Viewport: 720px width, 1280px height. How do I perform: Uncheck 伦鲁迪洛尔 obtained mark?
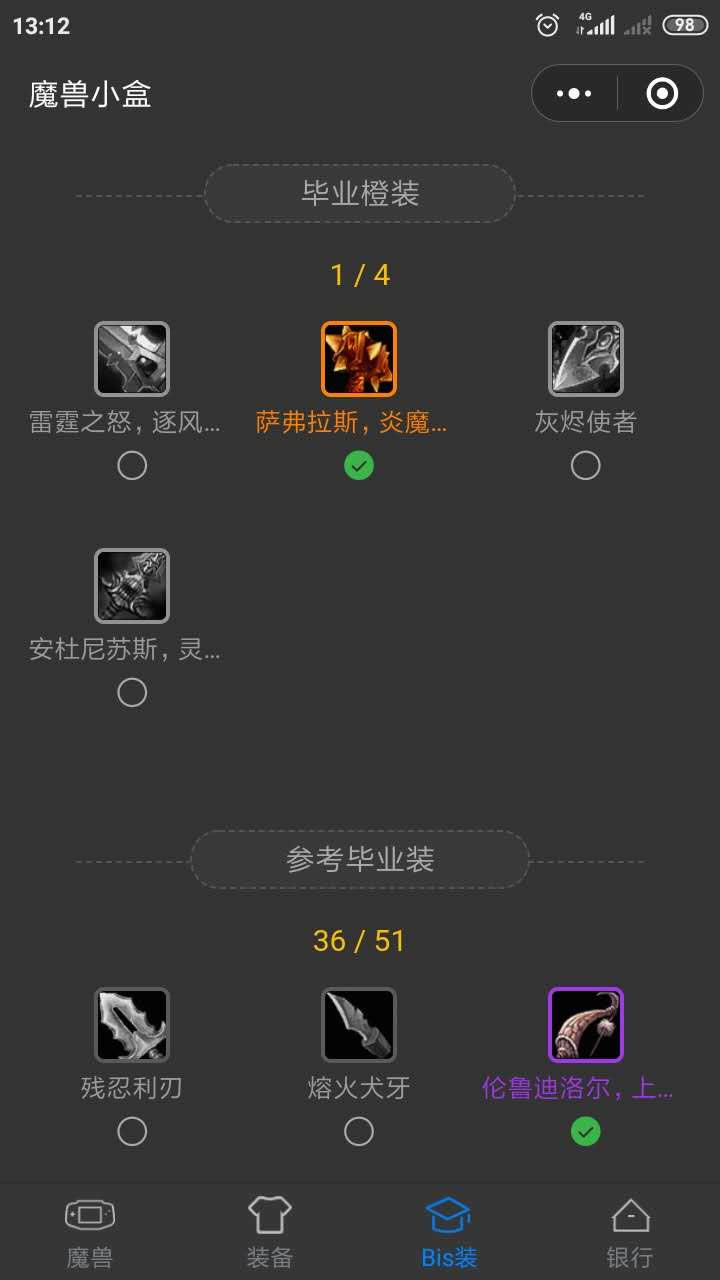[x=586, y=1132]
